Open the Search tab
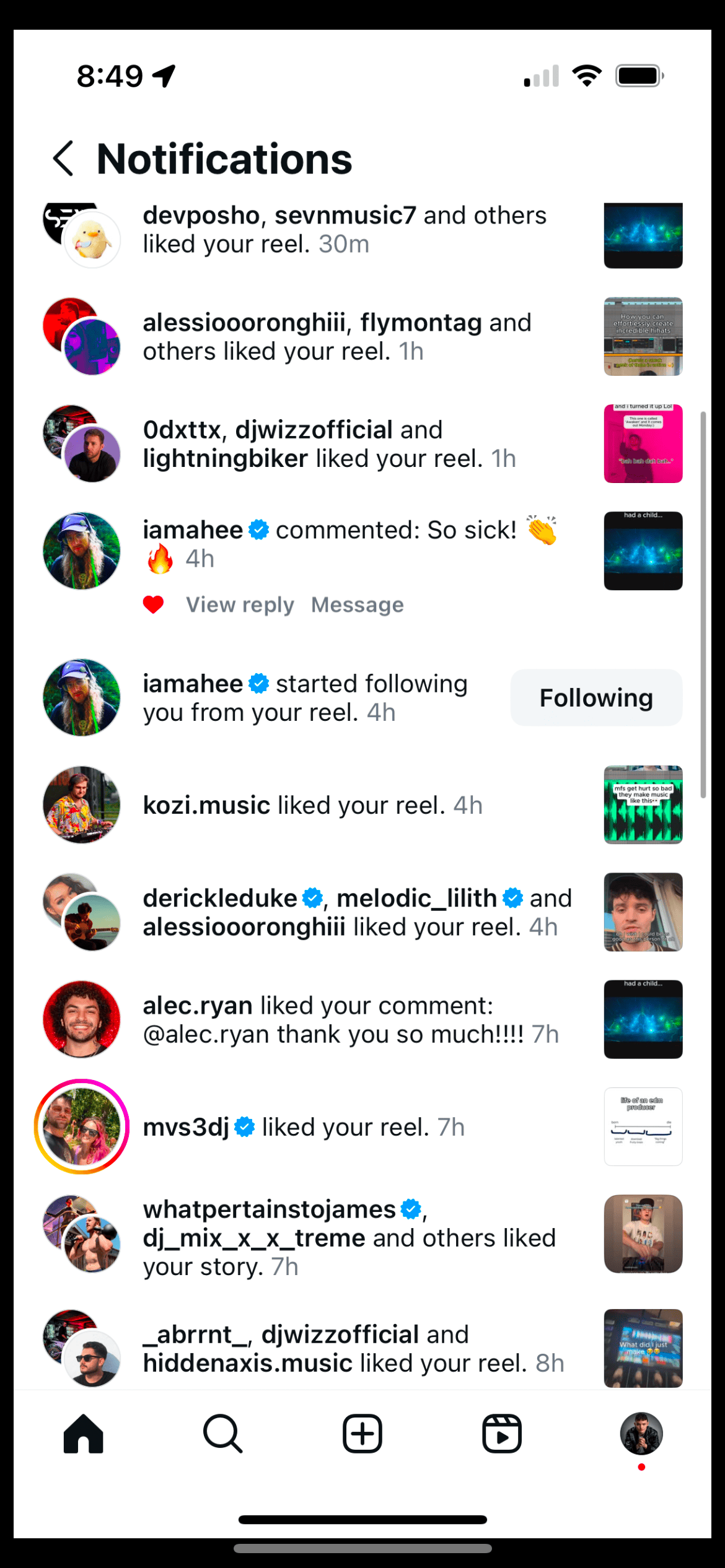Screen dimensions: 725x1568 (222, 1433)
